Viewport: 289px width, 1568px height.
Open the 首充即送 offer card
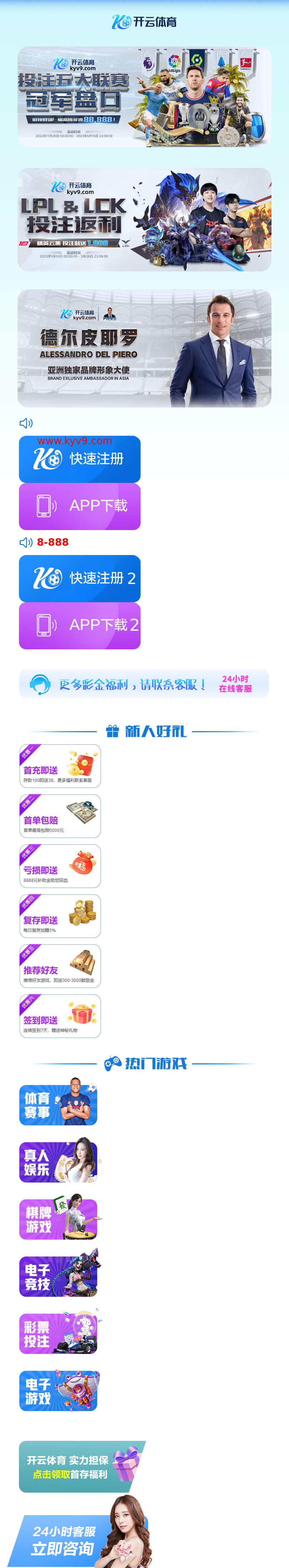(60, 766)
